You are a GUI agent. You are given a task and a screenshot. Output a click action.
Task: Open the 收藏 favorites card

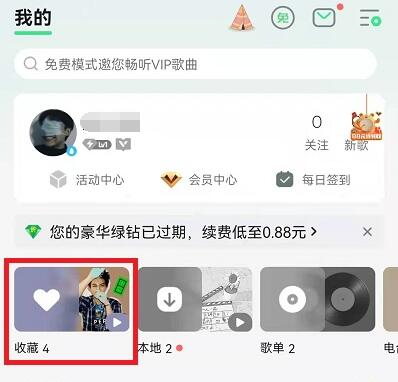[x=71, y=310]
